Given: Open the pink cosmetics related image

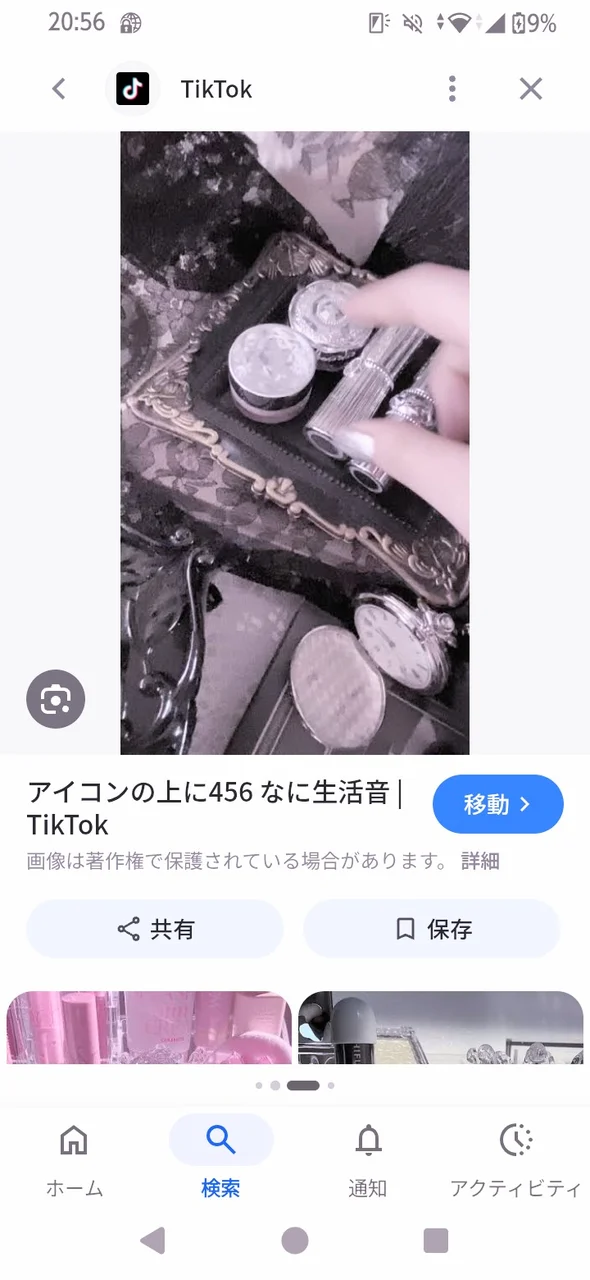Looking at the screenshot, I should click(x=149, y=1027).
